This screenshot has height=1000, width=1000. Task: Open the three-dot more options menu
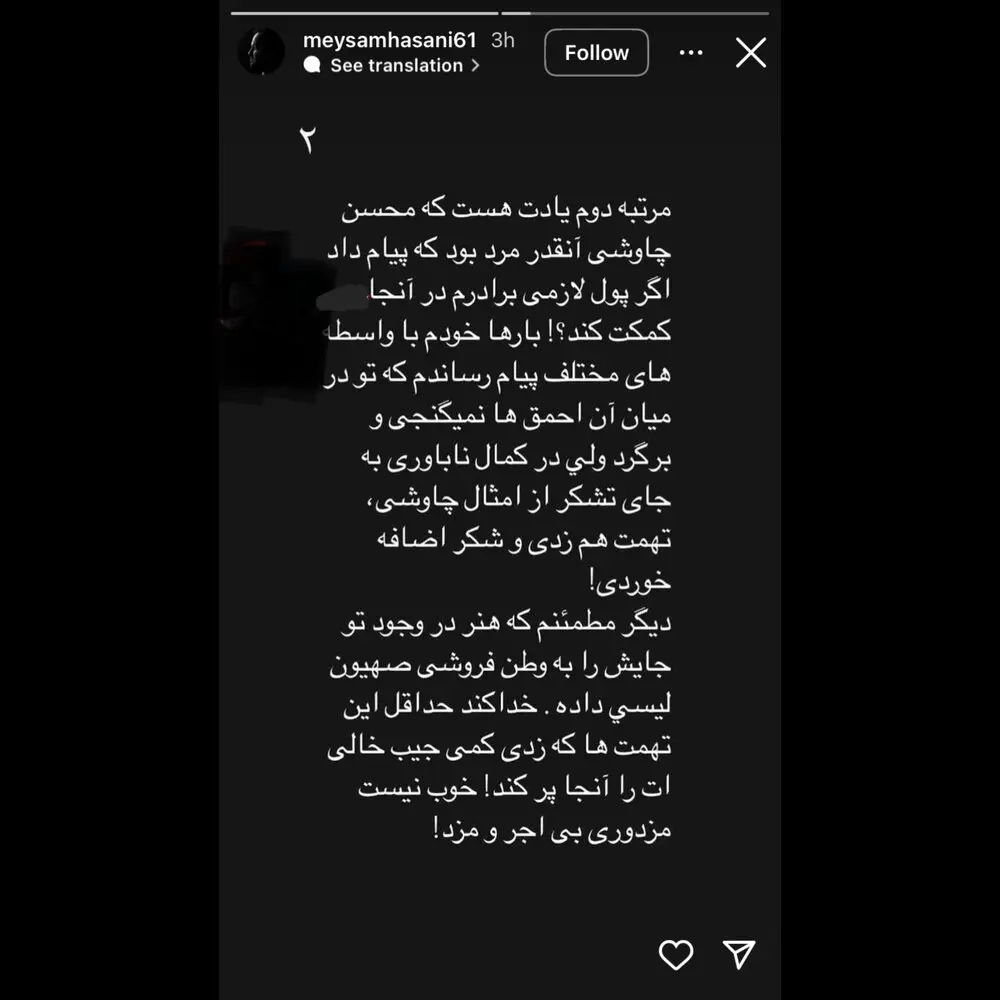coord(691,53)
